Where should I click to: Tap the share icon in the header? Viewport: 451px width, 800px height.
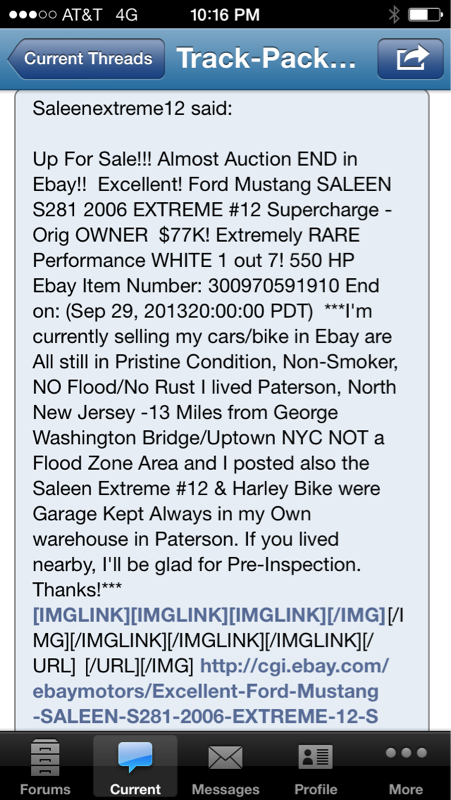click(410, 59)
